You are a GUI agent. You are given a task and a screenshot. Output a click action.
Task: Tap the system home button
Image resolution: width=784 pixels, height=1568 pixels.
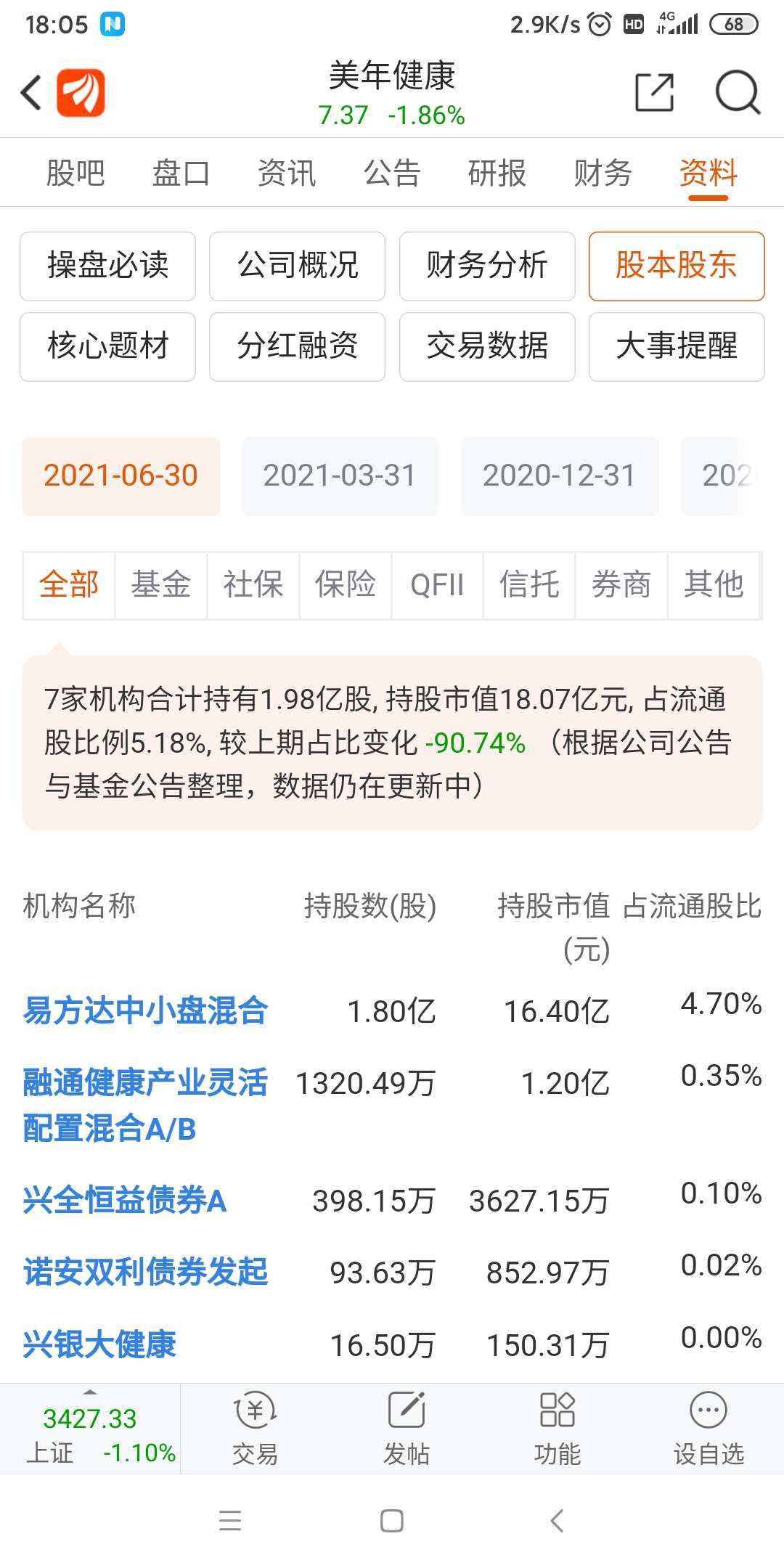(392, 1520)
